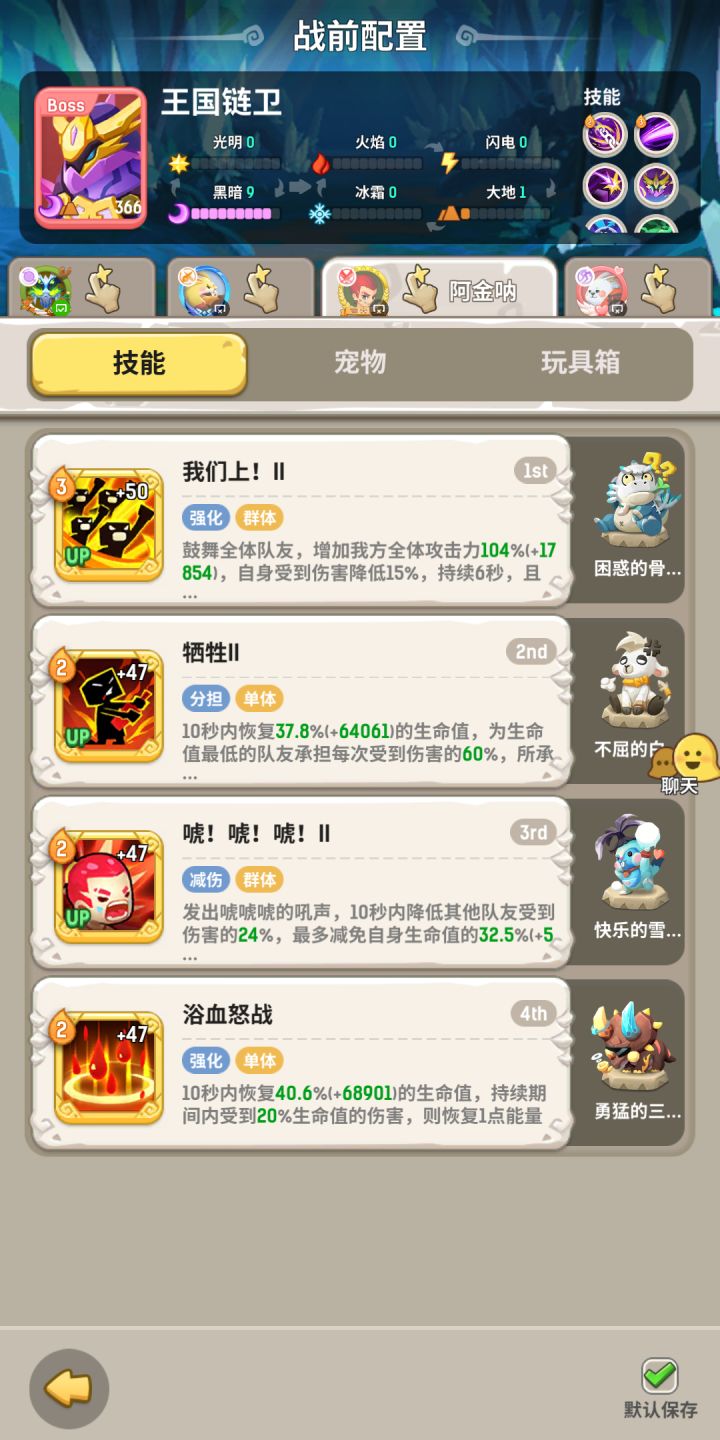
Task: Select the Boss 王国链卫 portrait icon
Action: tap(88, 158)
